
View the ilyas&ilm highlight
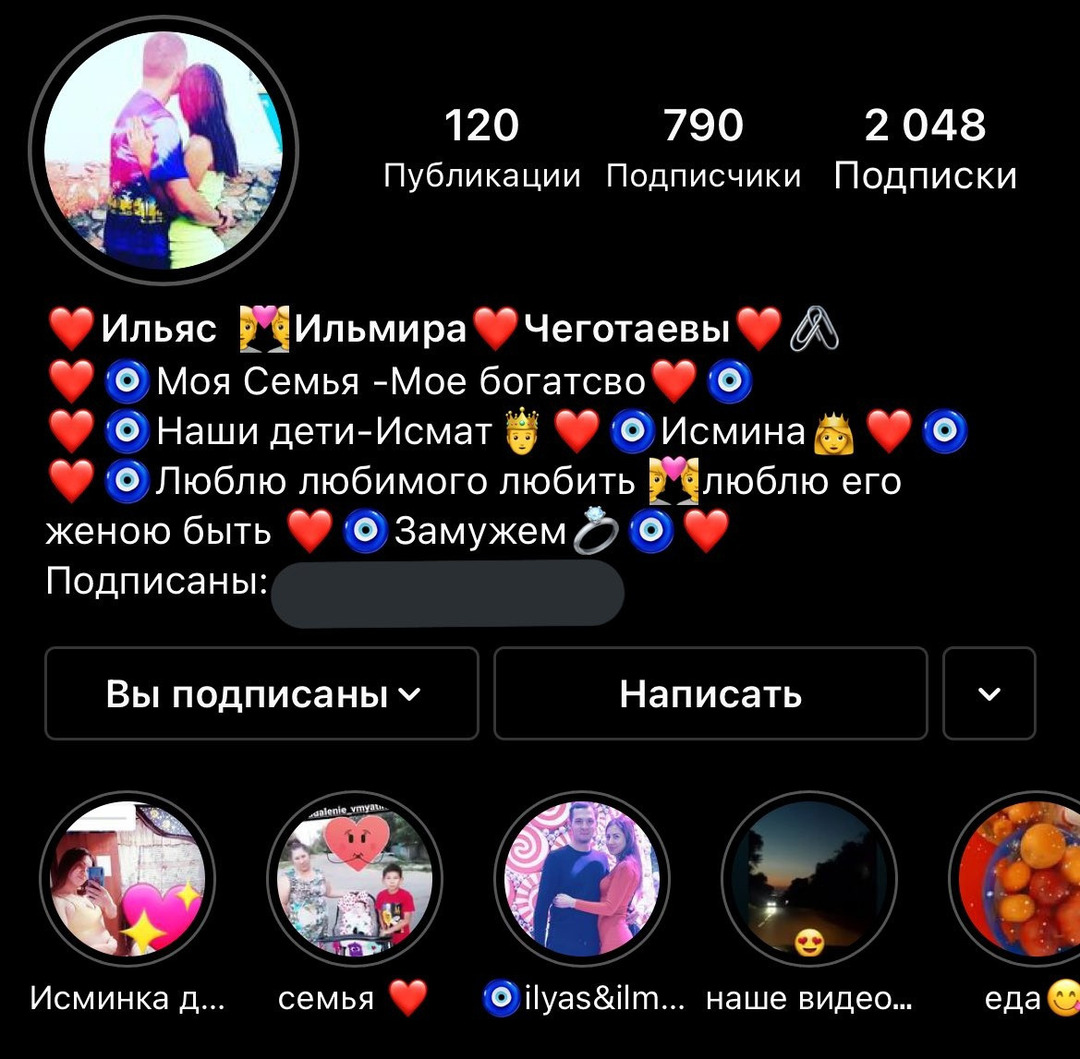click(582, 878)
